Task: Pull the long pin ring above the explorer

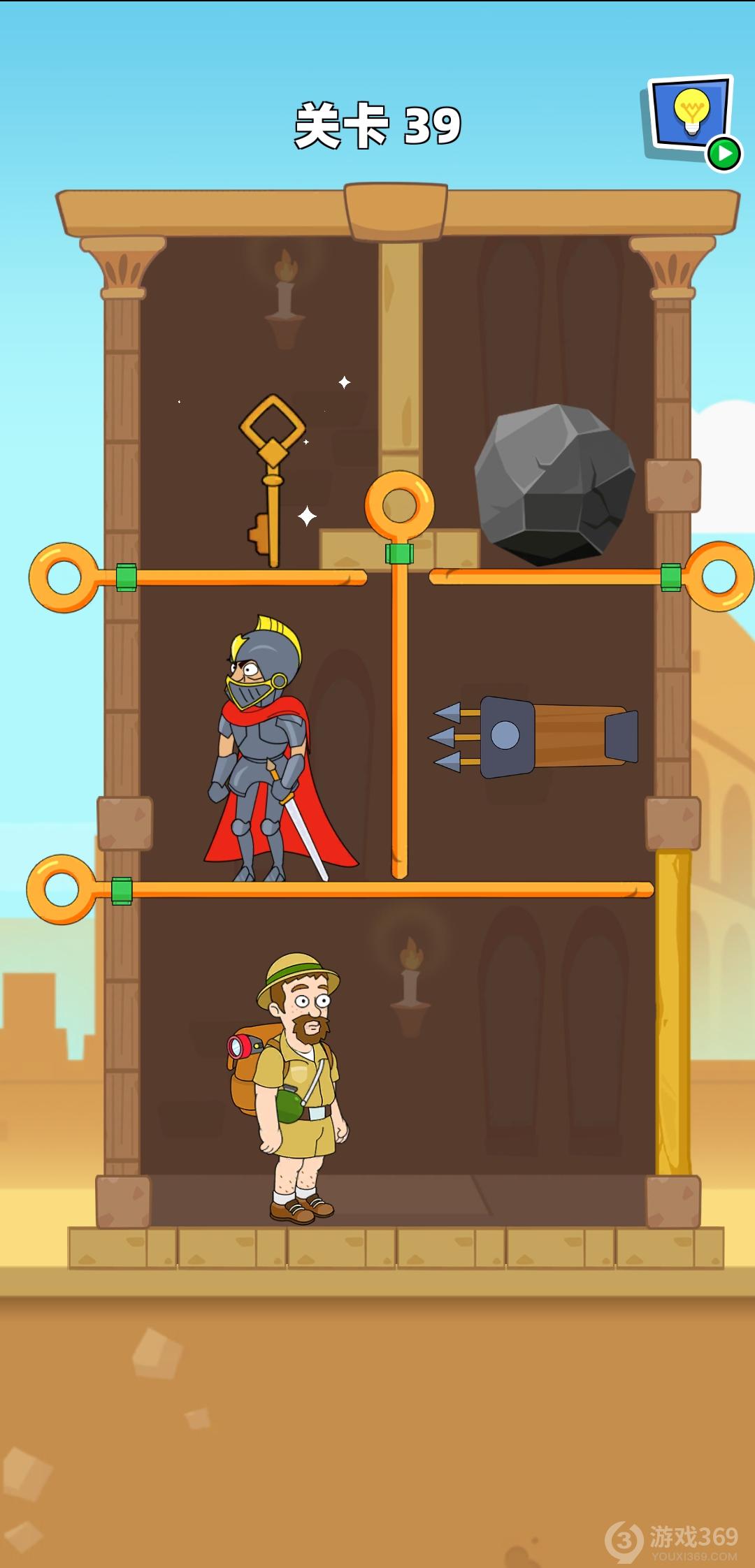Action: click(x=62, y=889)
